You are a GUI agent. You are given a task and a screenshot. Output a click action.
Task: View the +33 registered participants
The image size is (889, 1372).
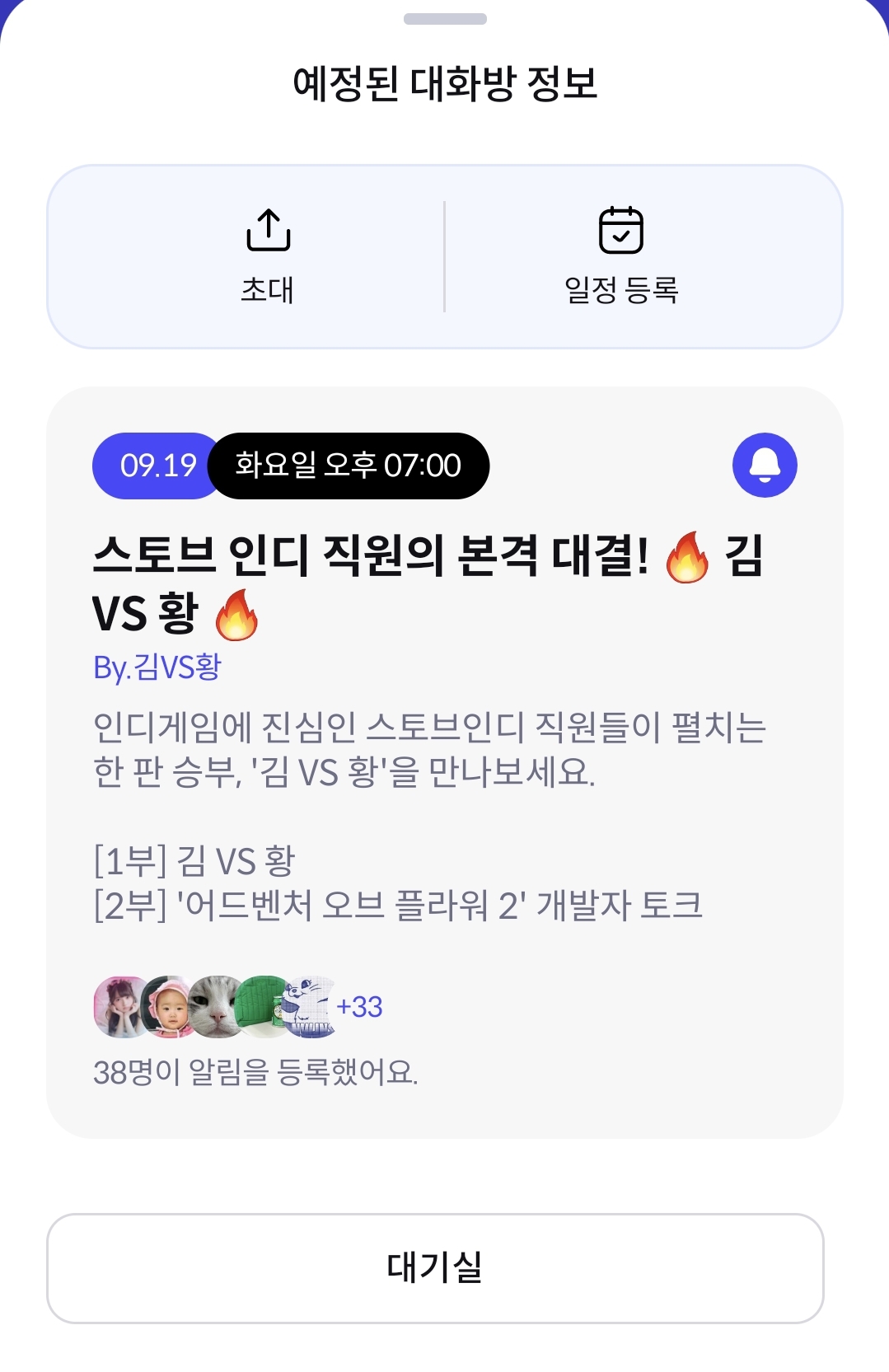point(360,1007)
